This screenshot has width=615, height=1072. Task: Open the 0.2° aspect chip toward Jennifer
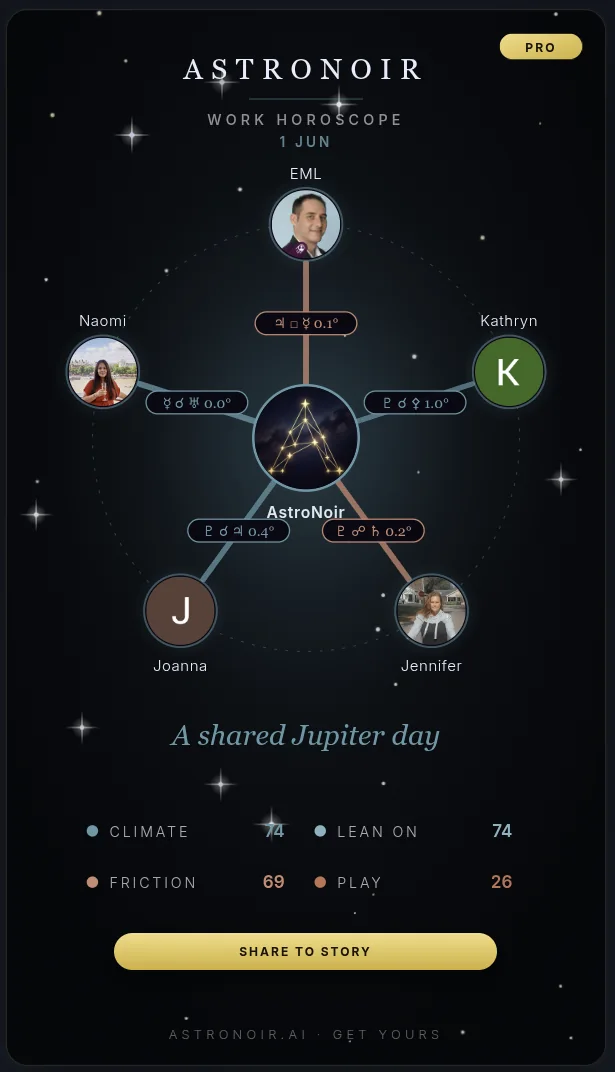373,531
